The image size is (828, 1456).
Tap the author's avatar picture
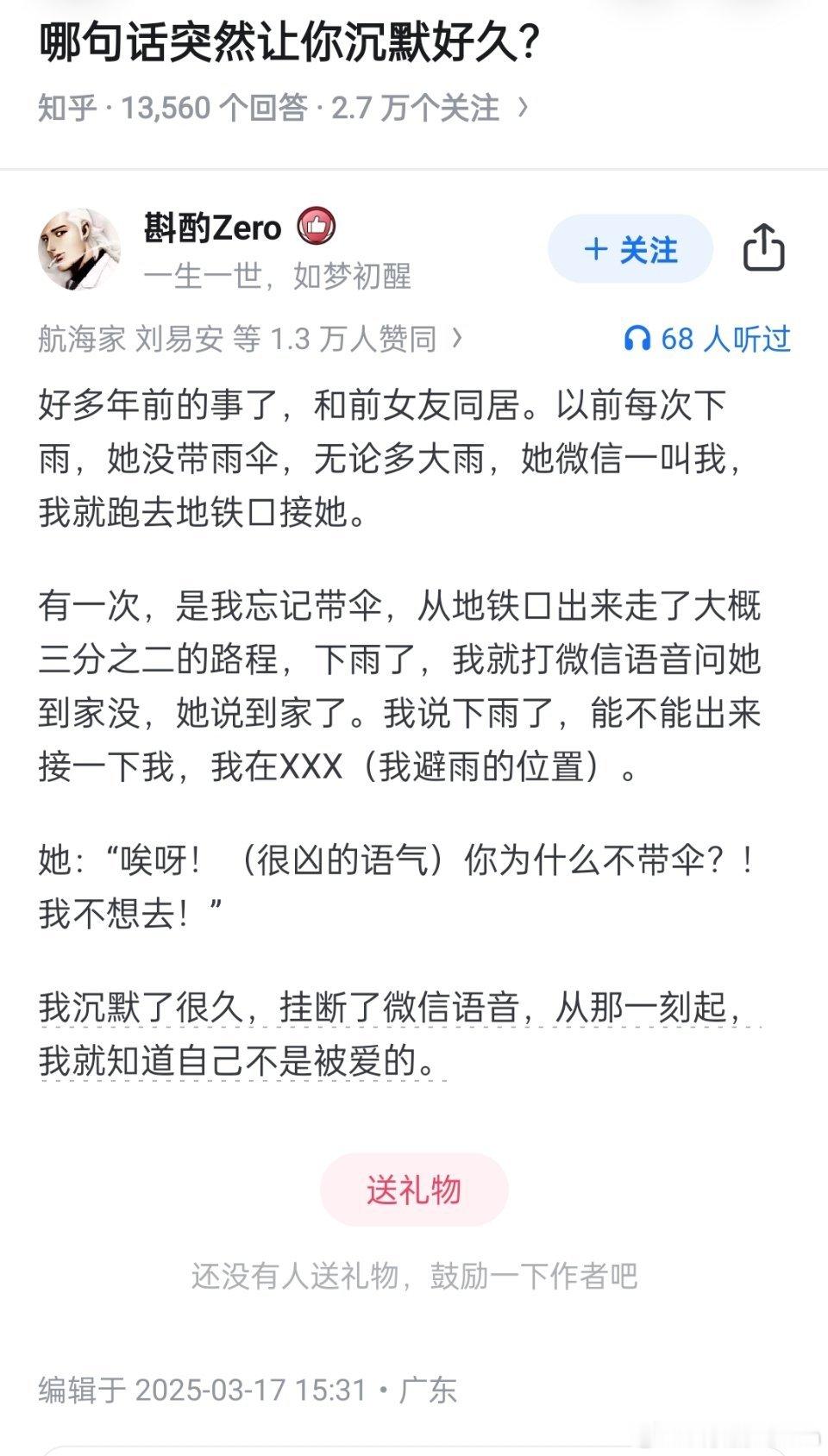[x=80, y=252]
